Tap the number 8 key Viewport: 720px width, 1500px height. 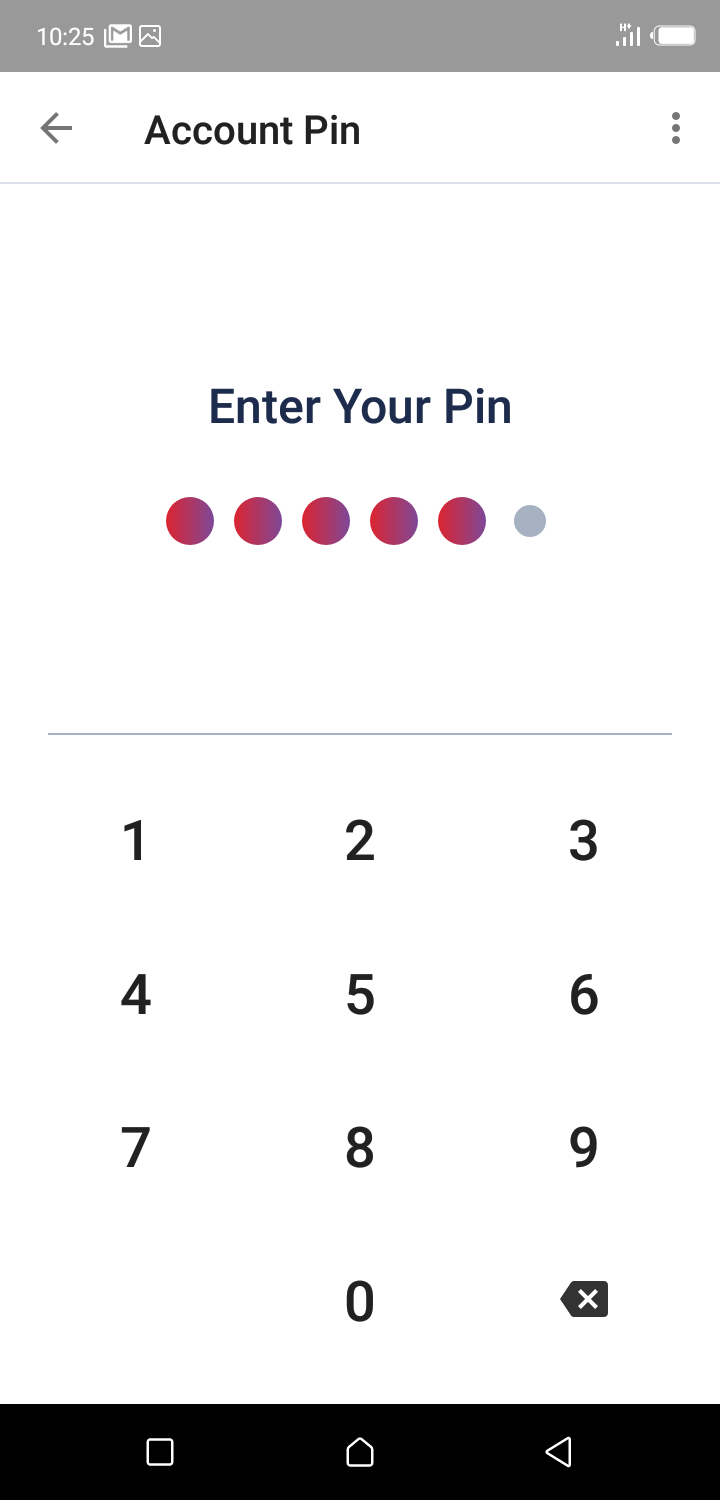[x=360, y=1148]
